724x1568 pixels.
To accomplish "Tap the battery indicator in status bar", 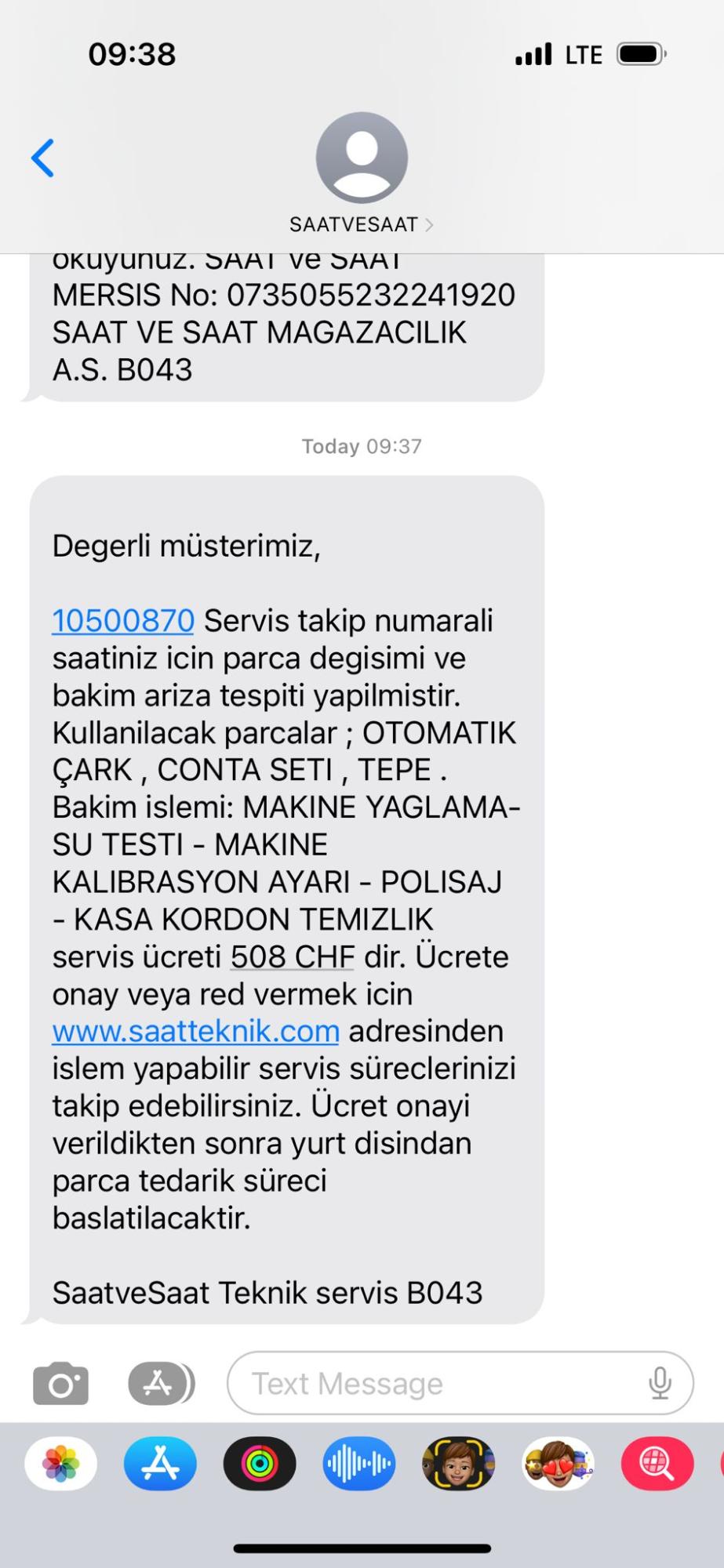I will click(x=643, y=53).
